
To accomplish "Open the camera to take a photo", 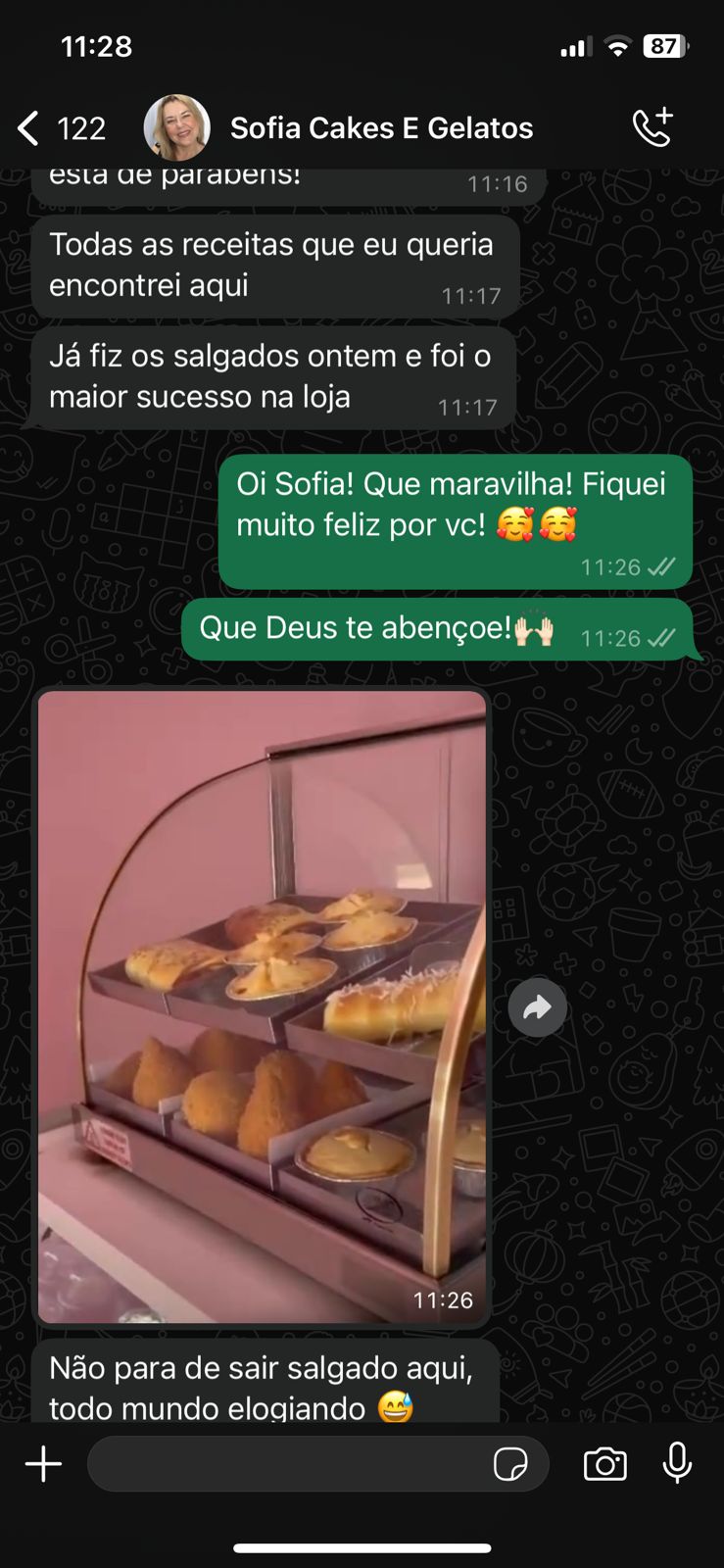I will coord(604,1464).
